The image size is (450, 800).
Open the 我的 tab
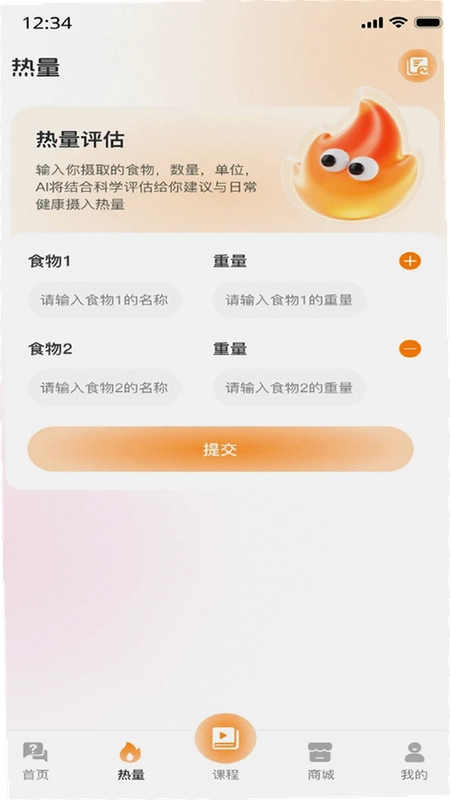pyautogui.click(x=414, y=761)
